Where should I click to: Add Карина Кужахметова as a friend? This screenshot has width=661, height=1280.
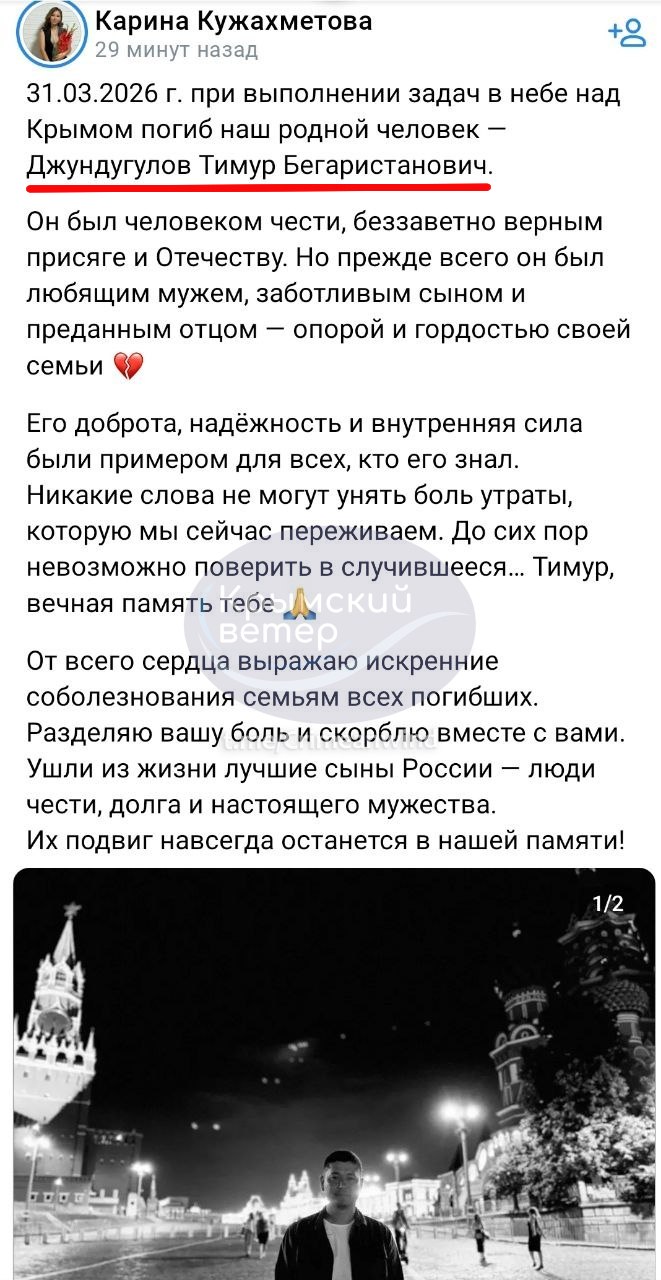click(627, 33)
